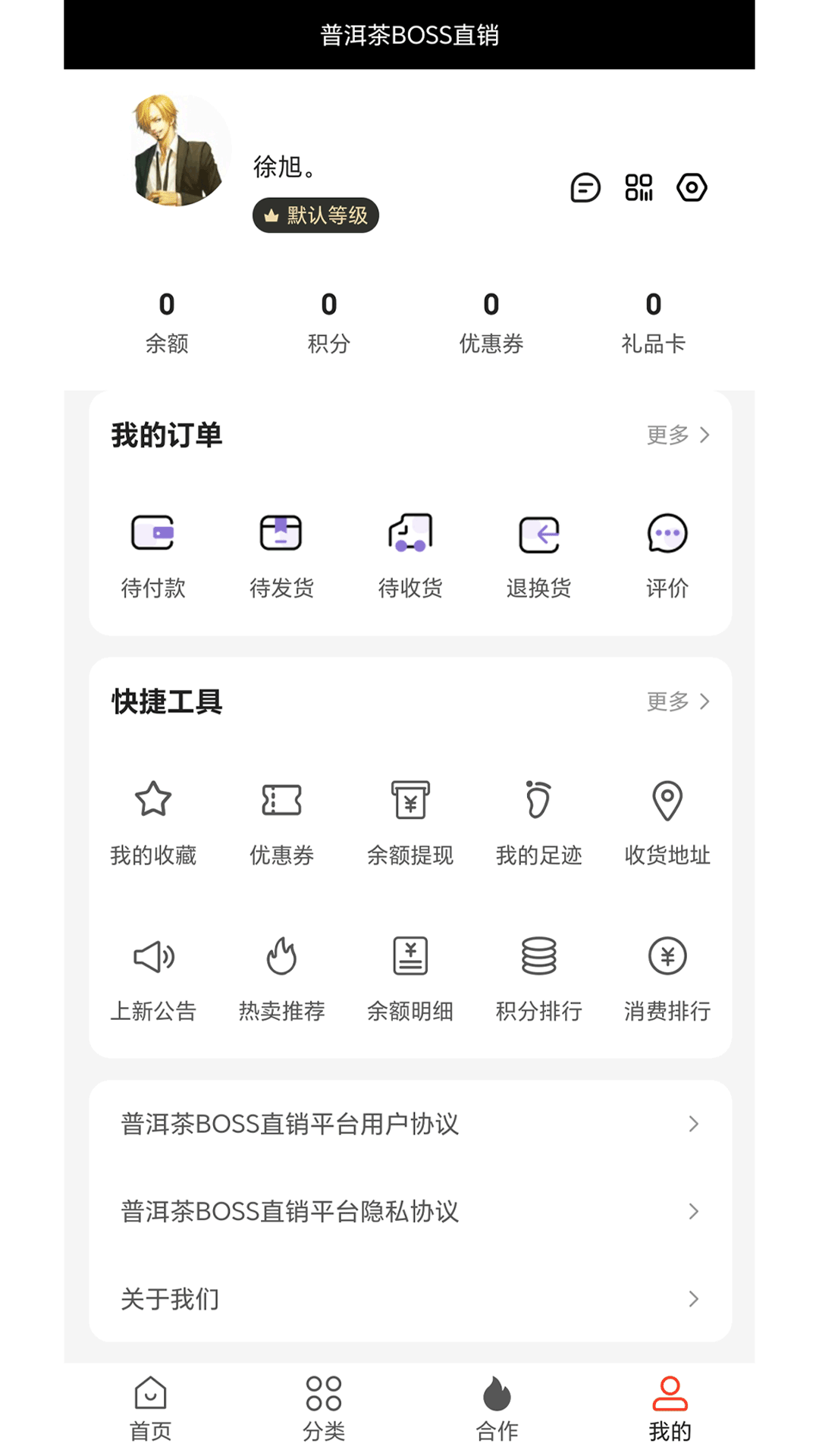The image size is (819, 1456).
Task: Switch to the 首页 tab
Action: 150,1408
